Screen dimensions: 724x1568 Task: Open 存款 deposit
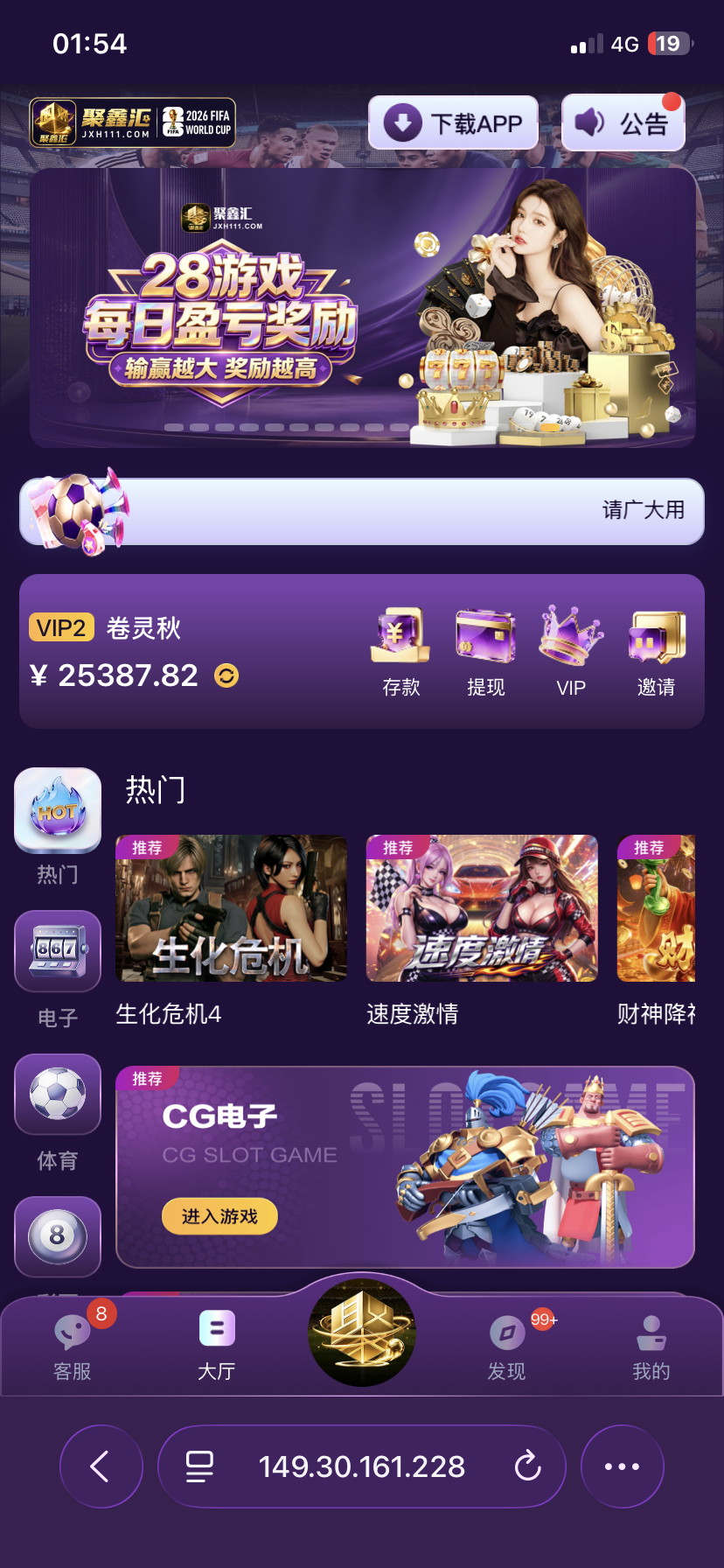pyautogui.click(x=400, y=652)
